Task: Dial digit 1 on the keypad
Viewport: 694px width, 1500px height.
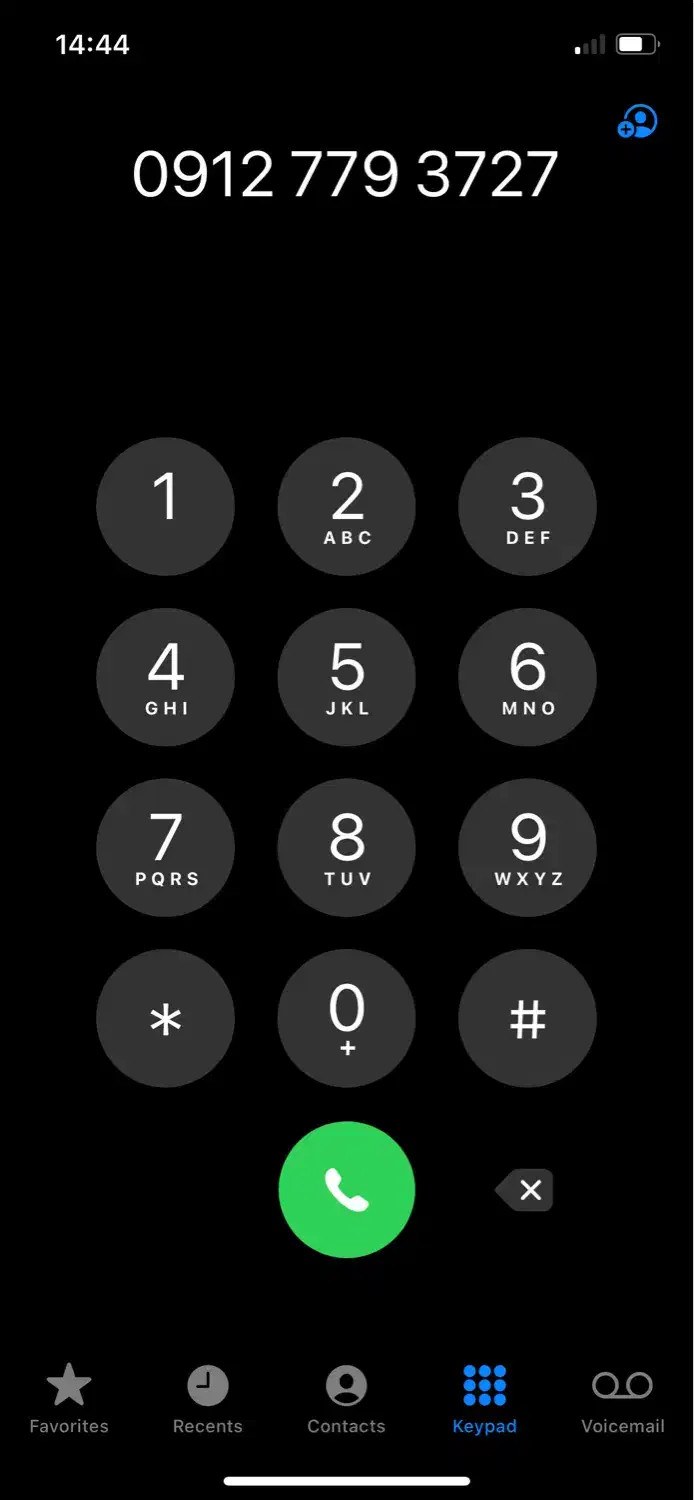Action: (x=165, y=506)
